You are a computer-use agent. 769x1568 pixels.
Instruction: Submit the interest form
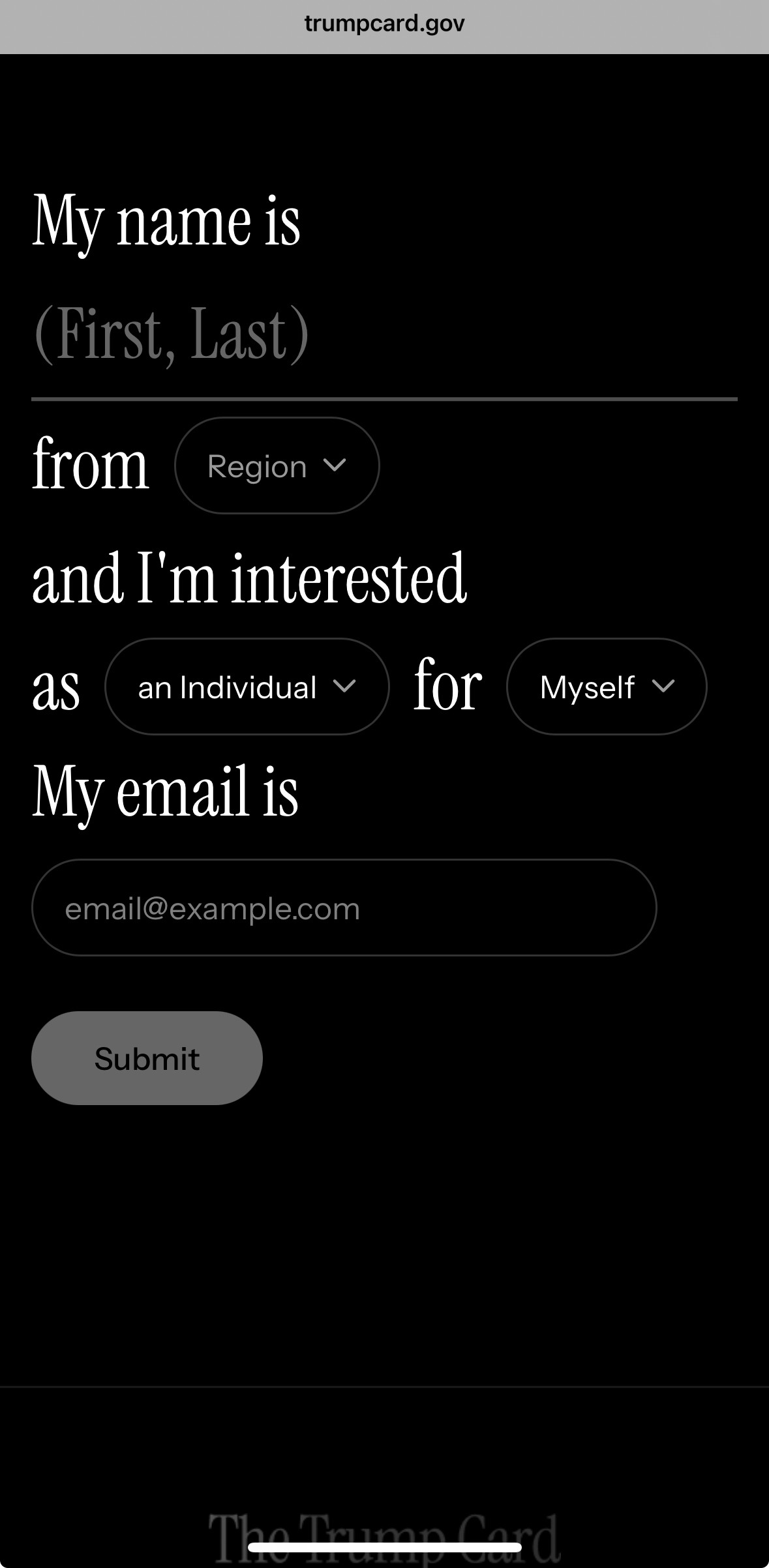pyautogui.click(x=147, y=1058)
